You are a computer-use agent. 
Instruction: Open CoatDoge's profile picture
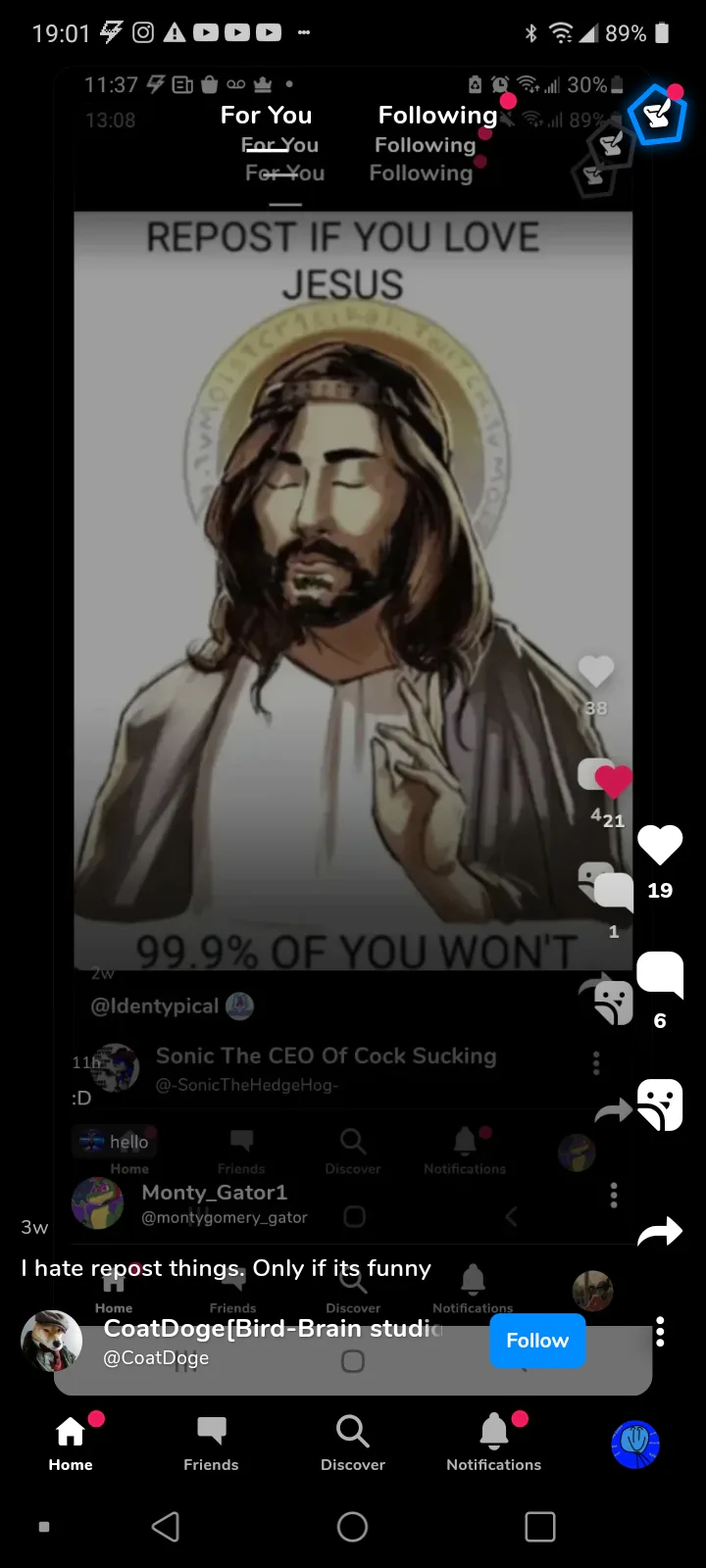click(51, 1341)
